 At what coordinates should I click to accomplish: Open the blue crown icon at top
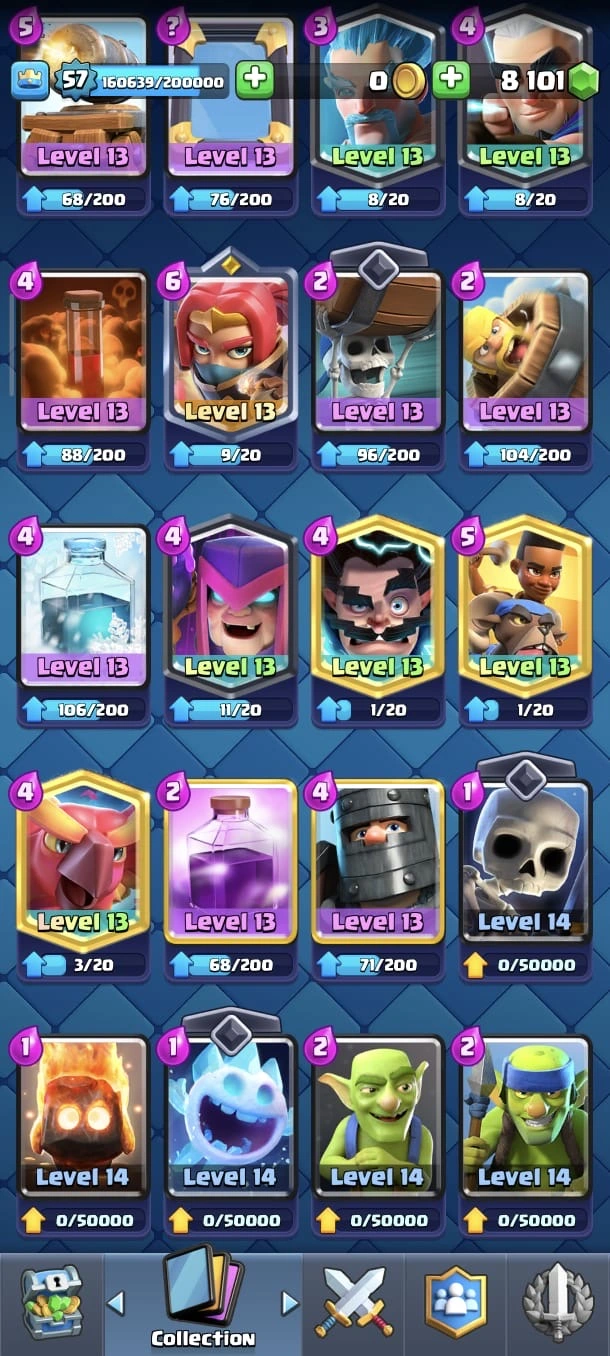pos(30,80)
